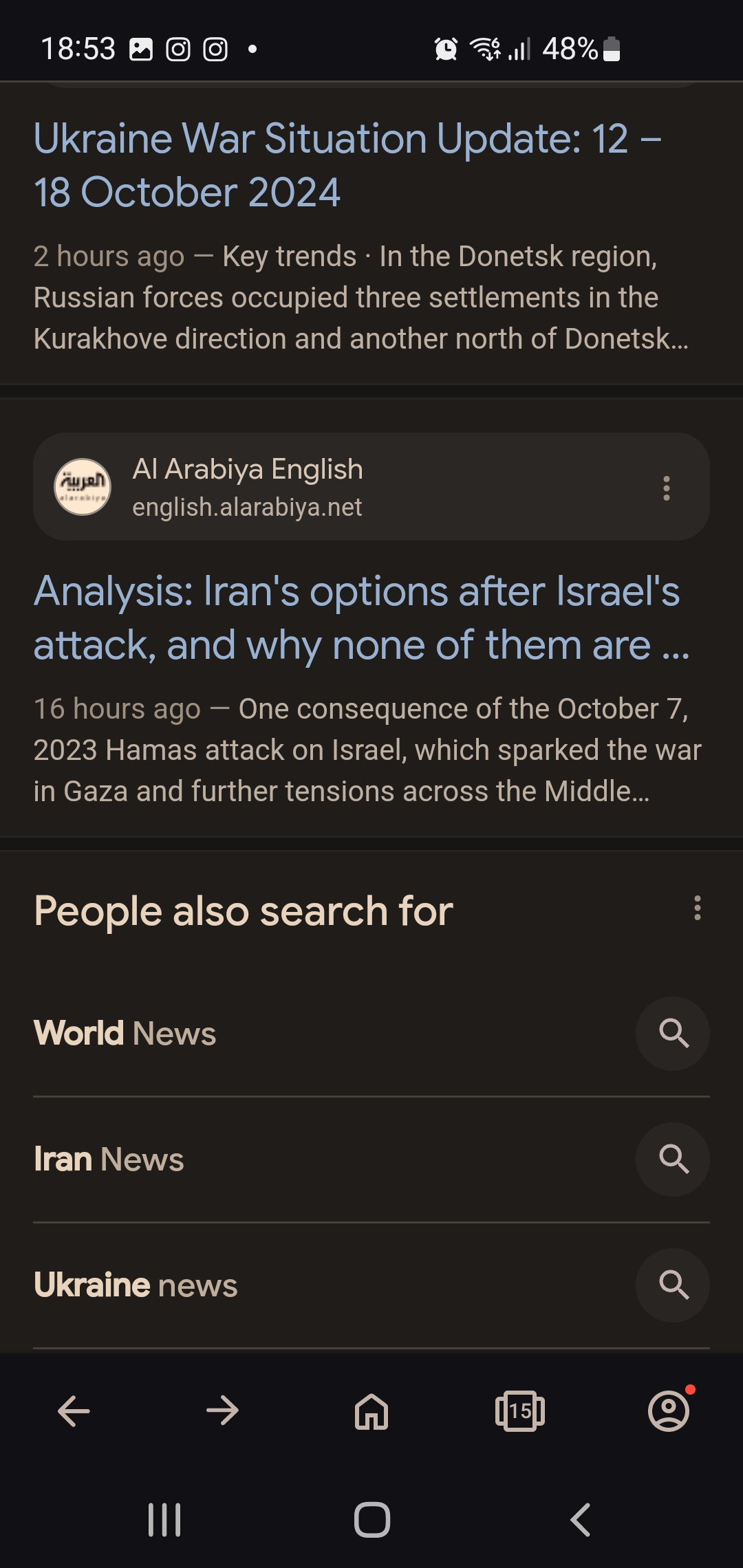The width and height of the screenshot is (743, 1568).
Task: Tap the system home button
Action: (372, 1520)
